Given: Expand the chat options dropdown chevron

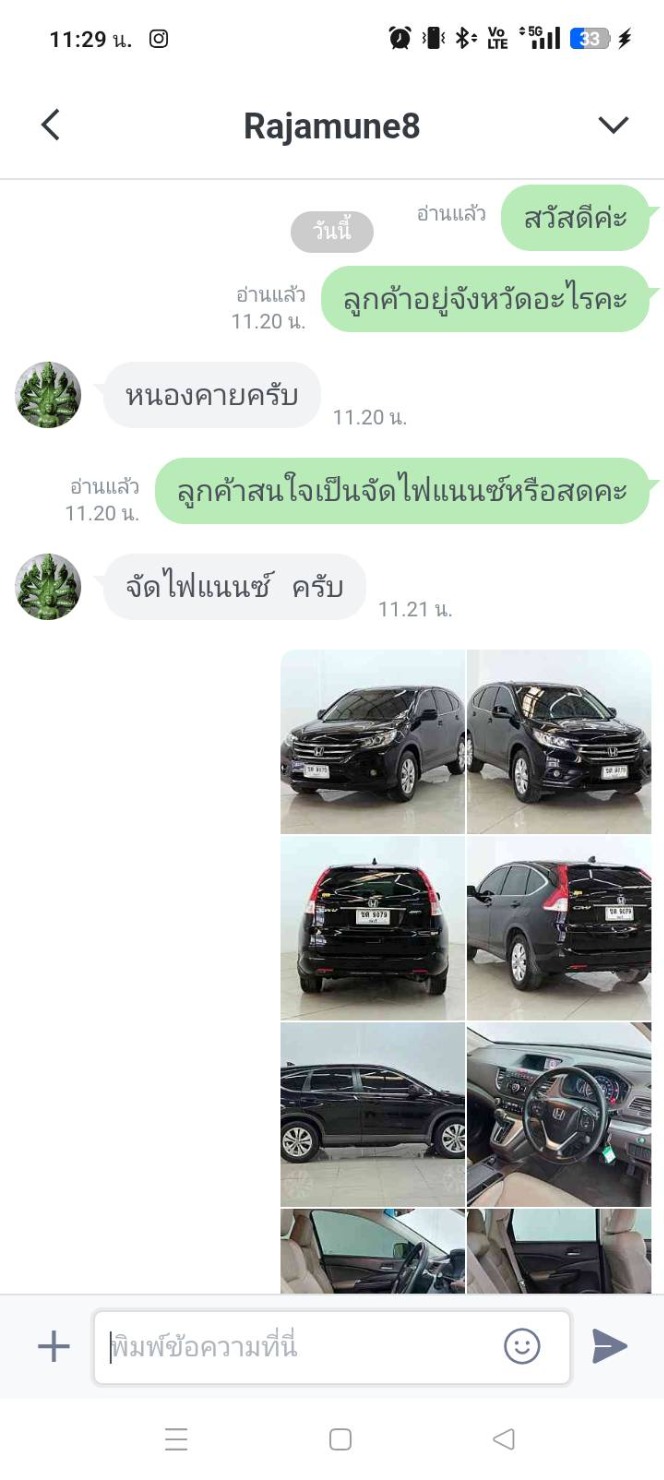Looking at the screenshot, I should point(613,125).
